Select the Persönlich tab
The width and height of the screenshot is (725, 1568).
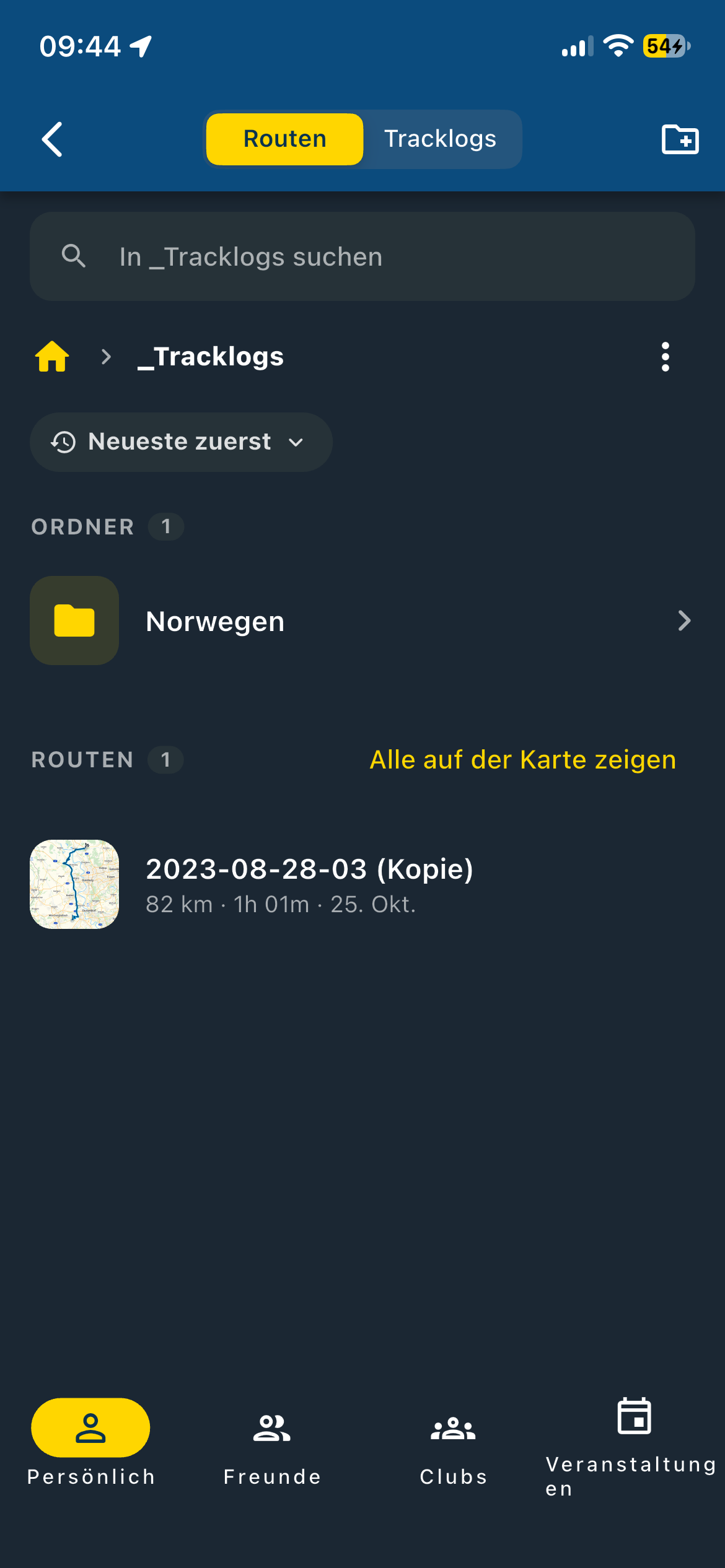pyautogui.click(x=90, y=1443)
